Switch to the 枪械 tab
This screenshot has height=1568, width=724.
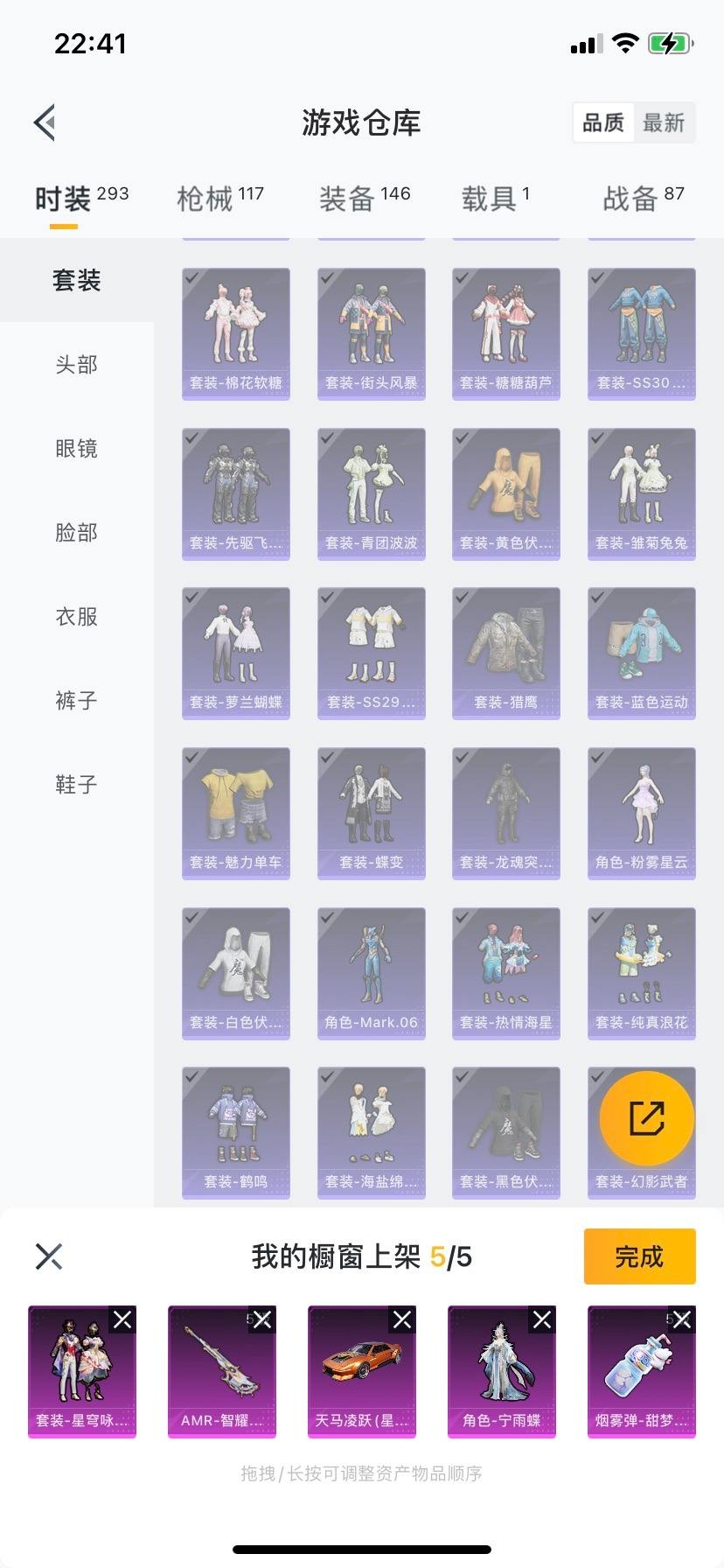pos(219,199)
